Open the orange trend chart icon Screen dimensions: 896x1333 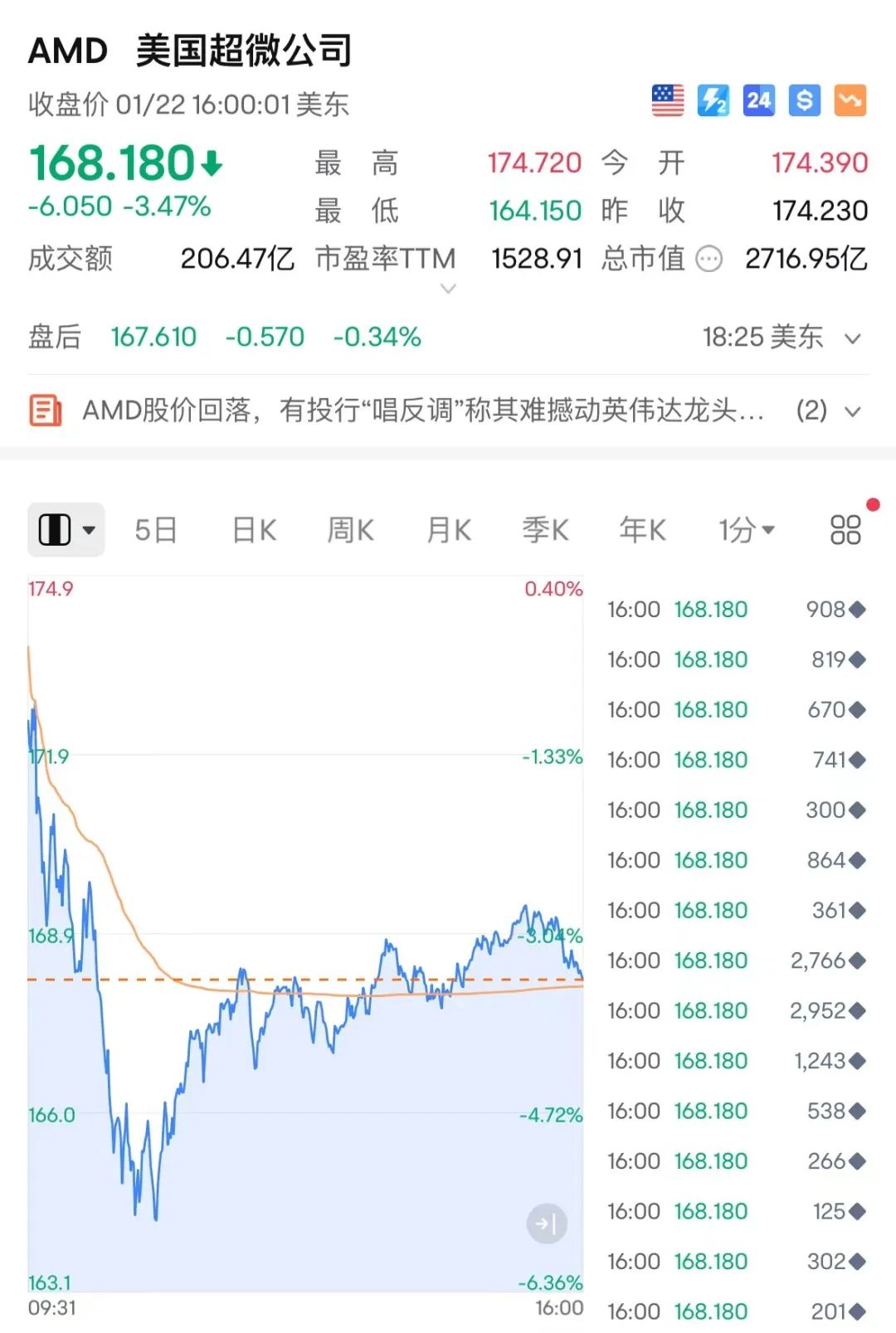click(850, 100)
